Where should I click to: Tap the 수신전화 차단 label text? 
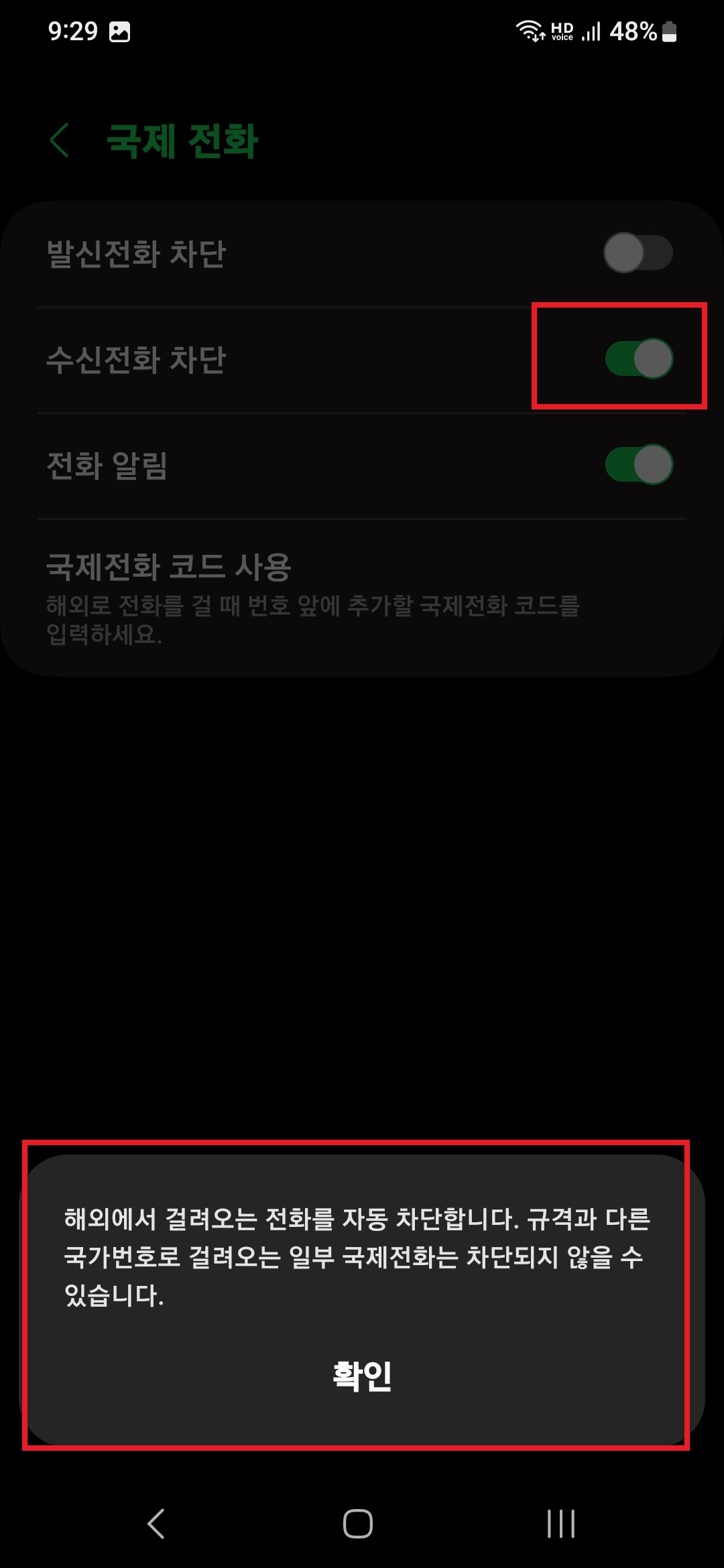pyautogui.click(x=137, y=360)
